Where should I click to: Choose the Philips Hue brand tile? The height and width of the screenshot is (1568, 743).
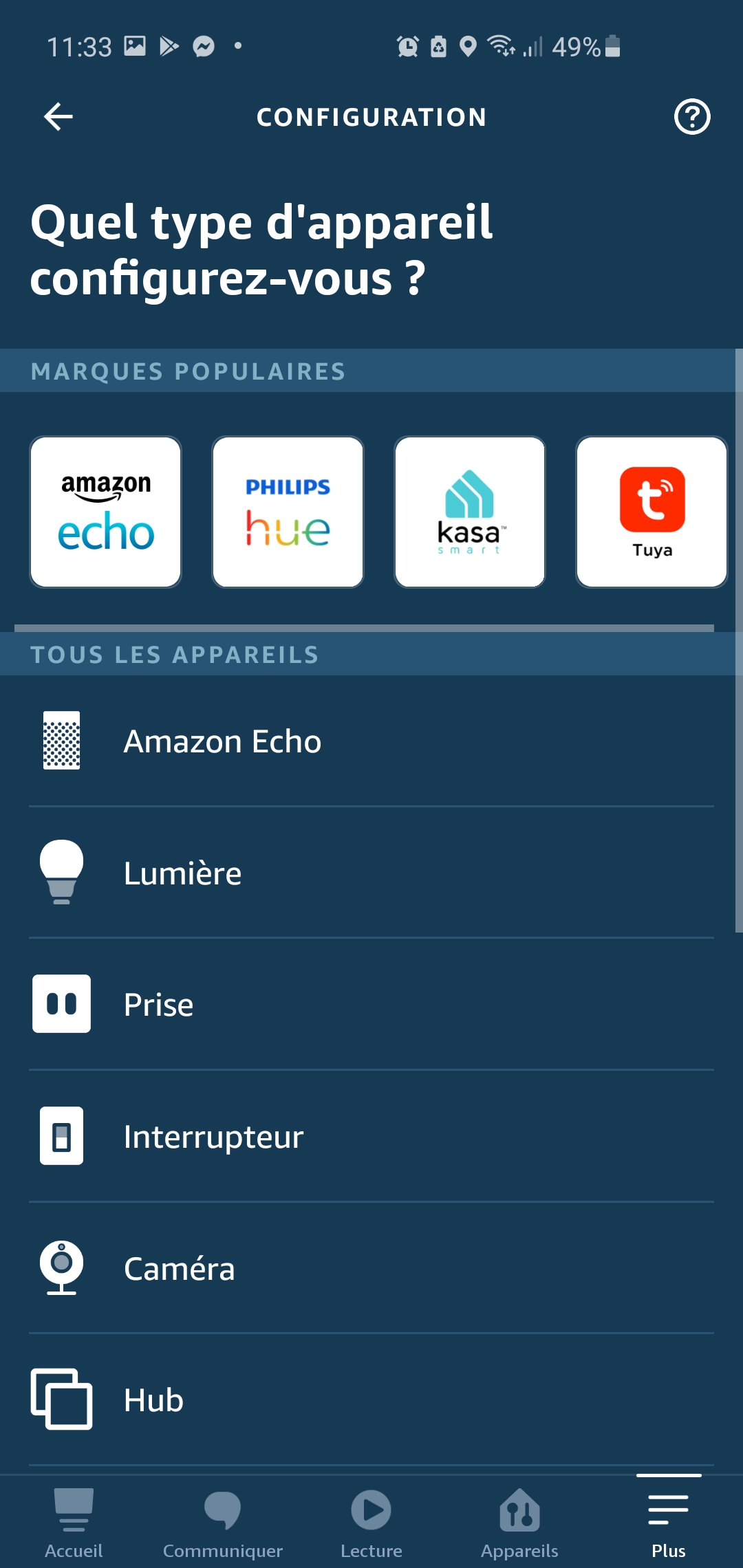coord(288,512)
